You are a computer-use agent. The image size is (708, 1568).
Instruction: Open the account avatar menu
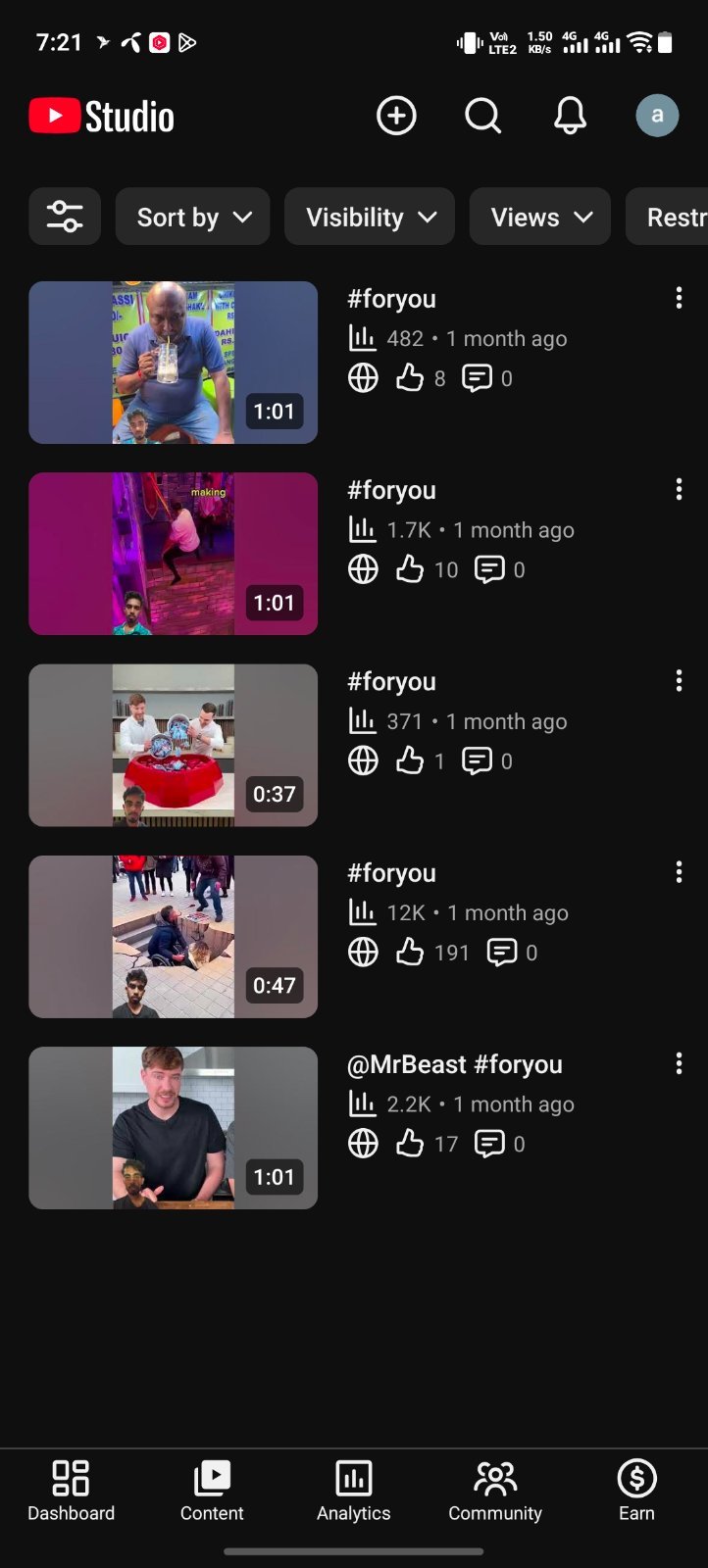657,116
